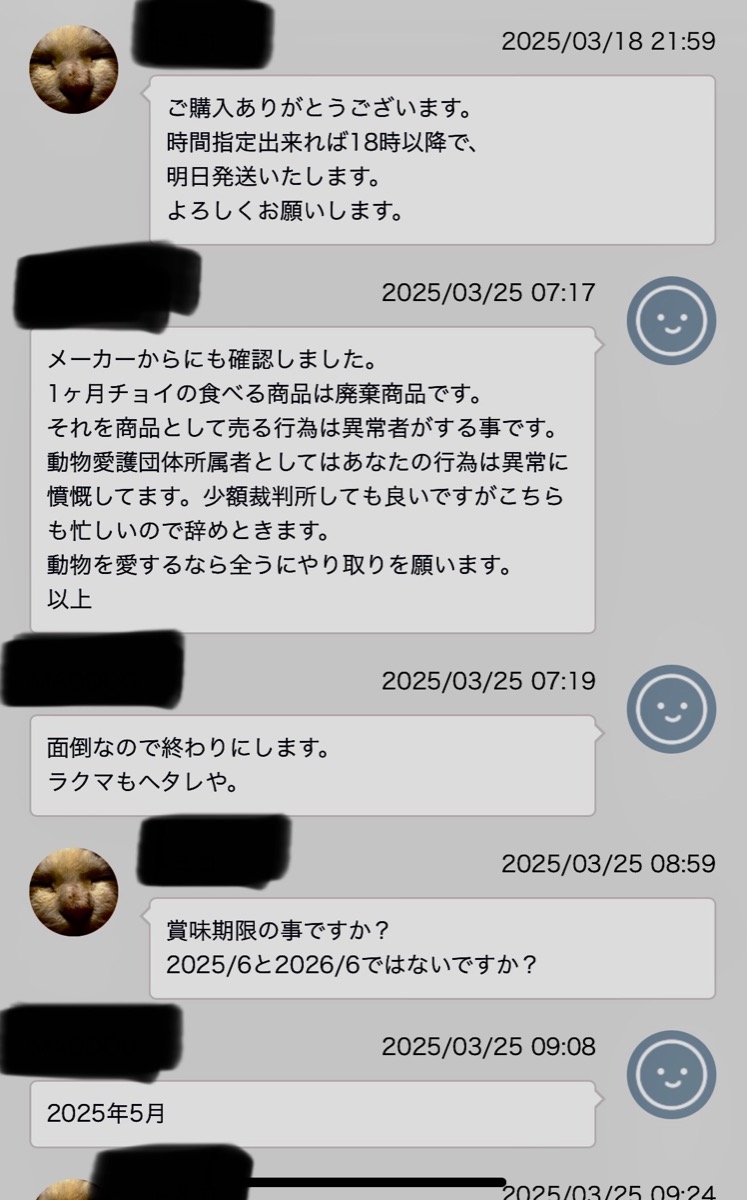View the profile photo beside the 08:59 message
Screen dimensions: 747x1200
point(74,892)
